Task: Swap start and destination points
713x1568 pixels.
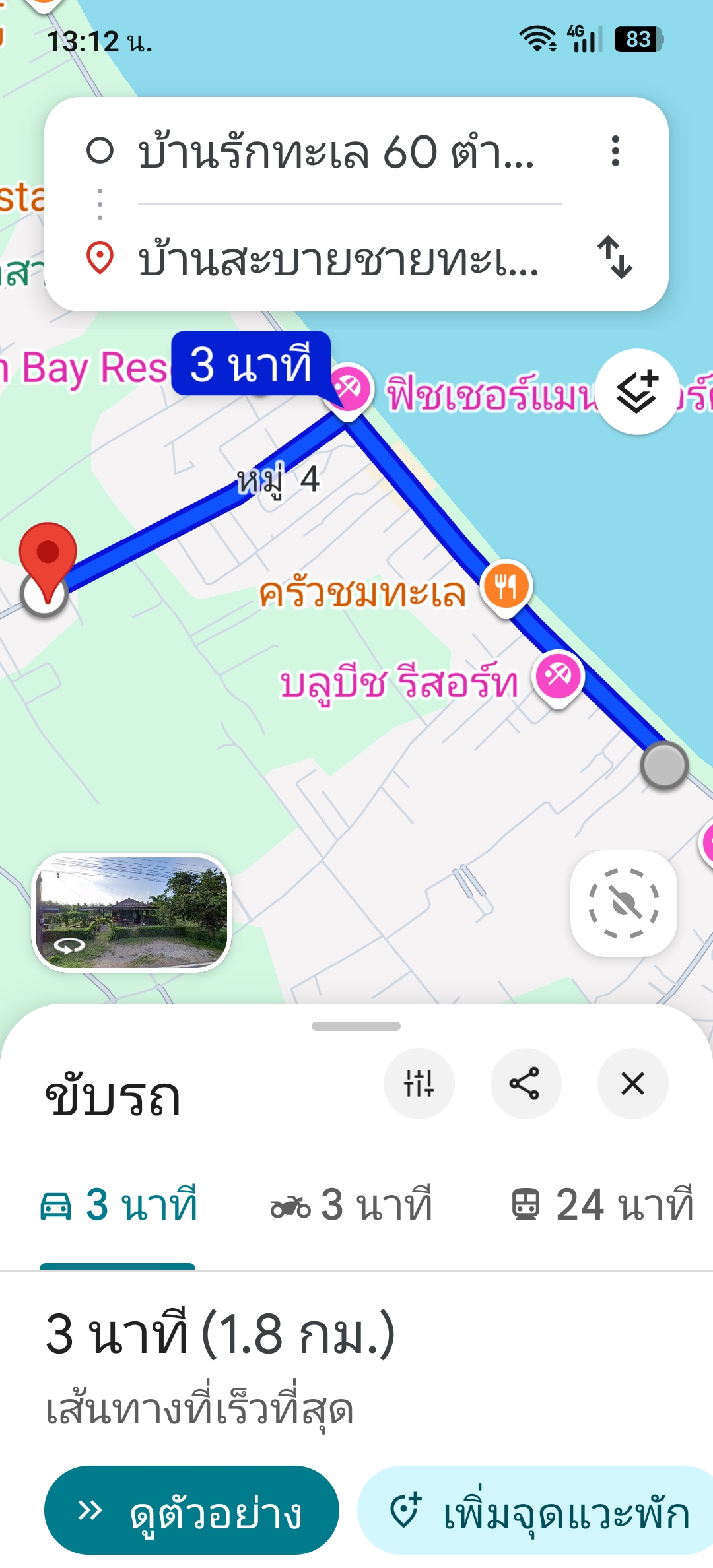Action: (615, 257)
